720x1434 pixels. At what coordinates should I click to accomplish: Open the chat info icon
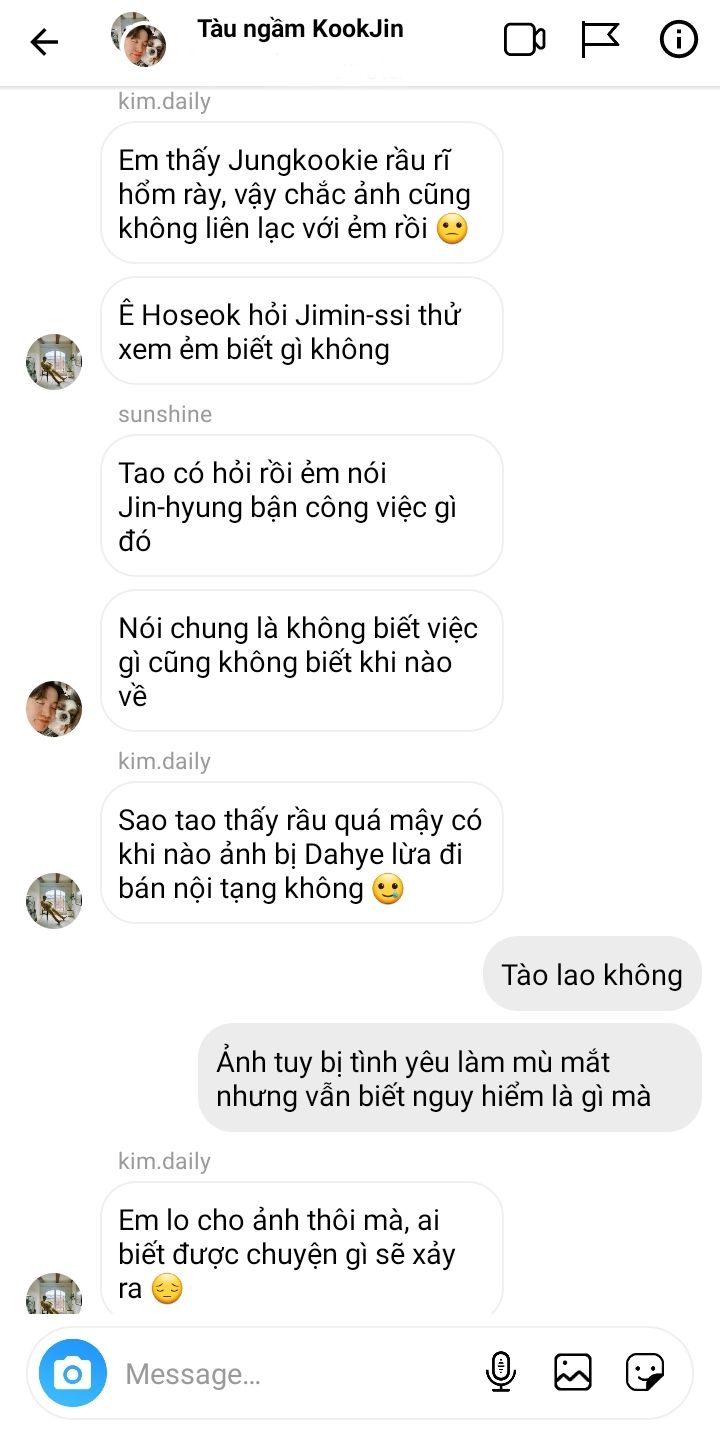tap(678, 40)
